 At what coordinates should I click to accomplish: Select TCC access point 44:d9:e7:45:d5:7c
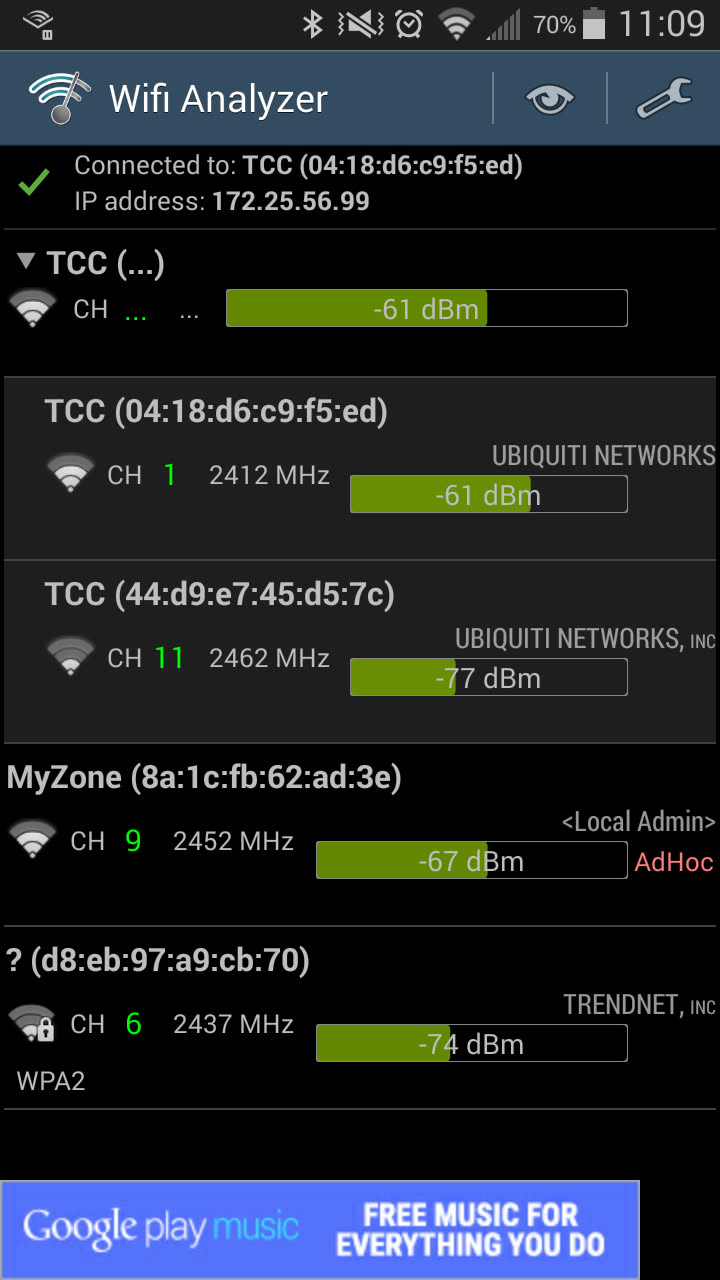(360, 650)
